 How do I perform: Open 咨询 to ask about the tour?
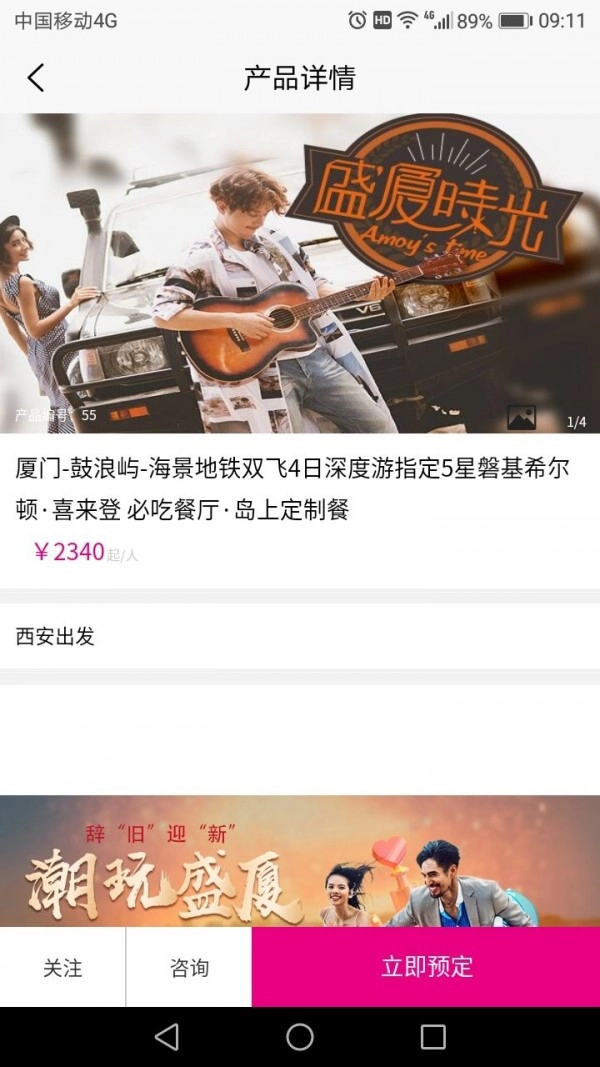[189, 967]
